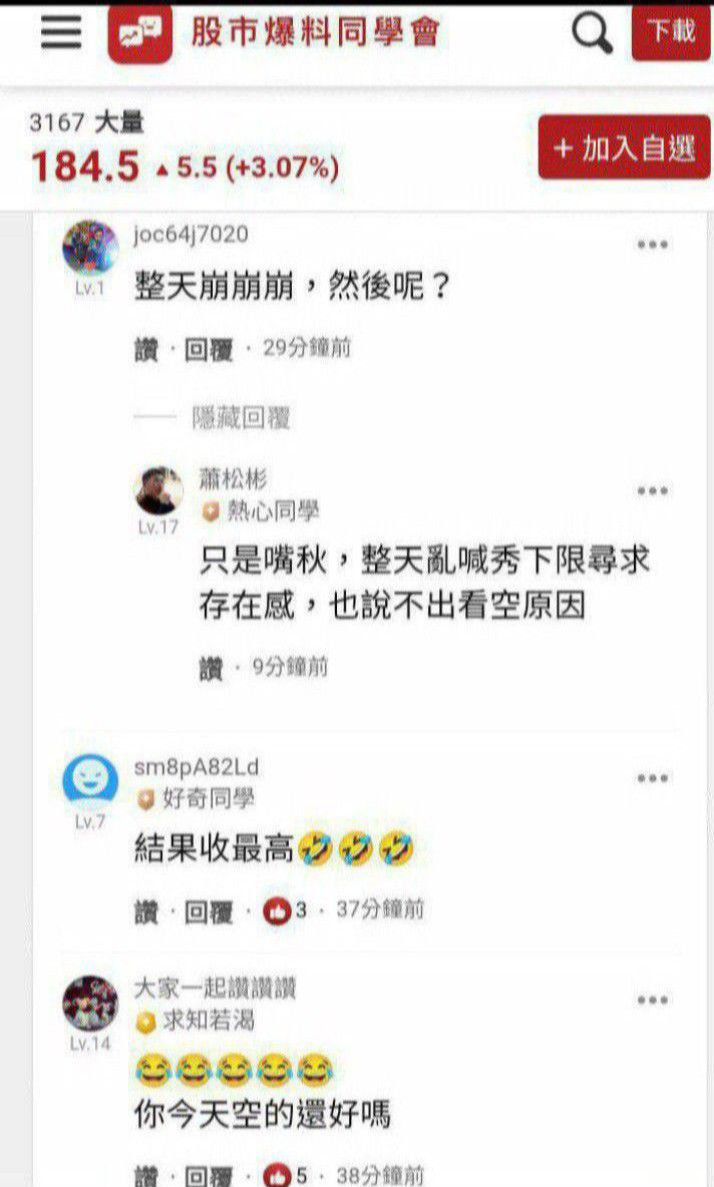
Task: Reply to sm8pA82Ld's comment
Action: tap(208, 910)
